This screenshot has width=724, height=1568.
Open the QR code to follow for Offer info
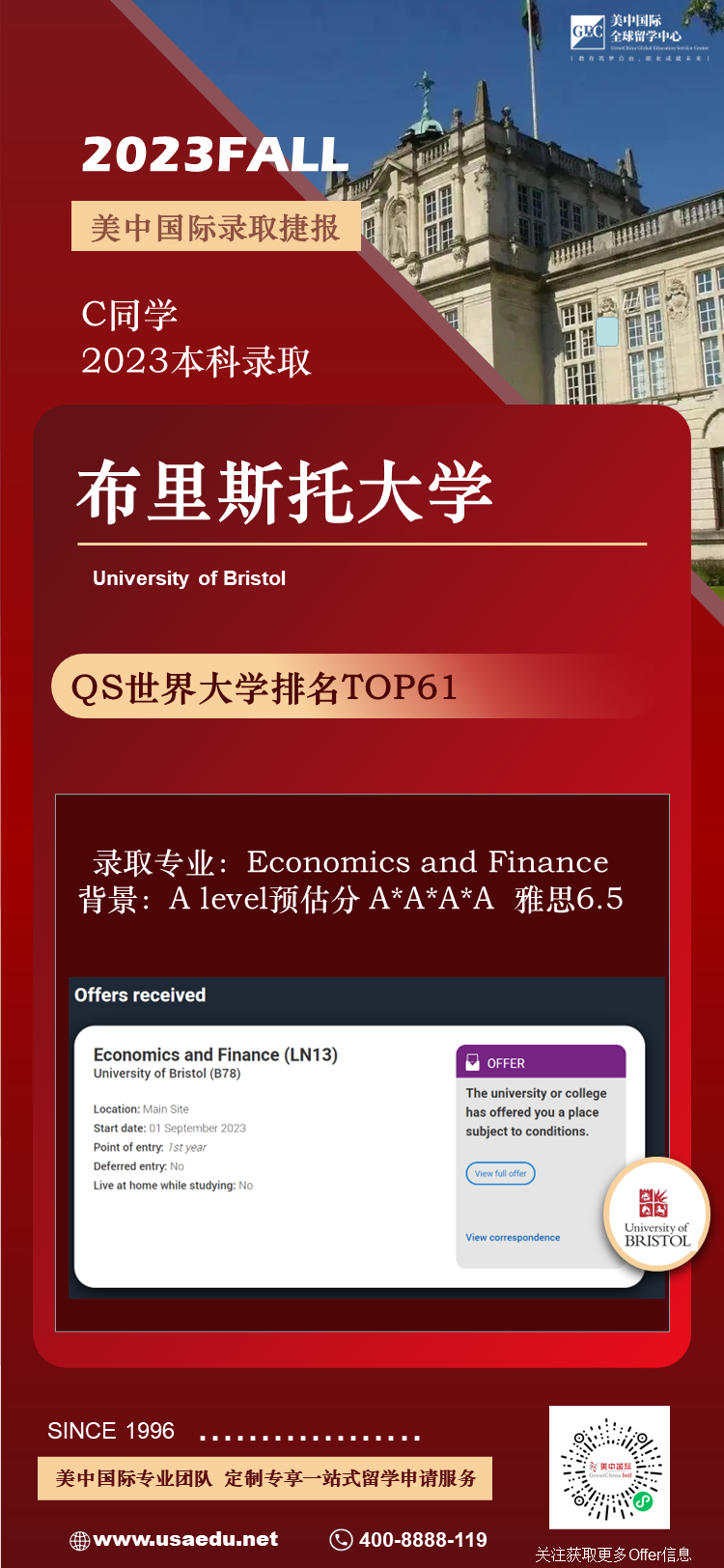click(610, 1470)
